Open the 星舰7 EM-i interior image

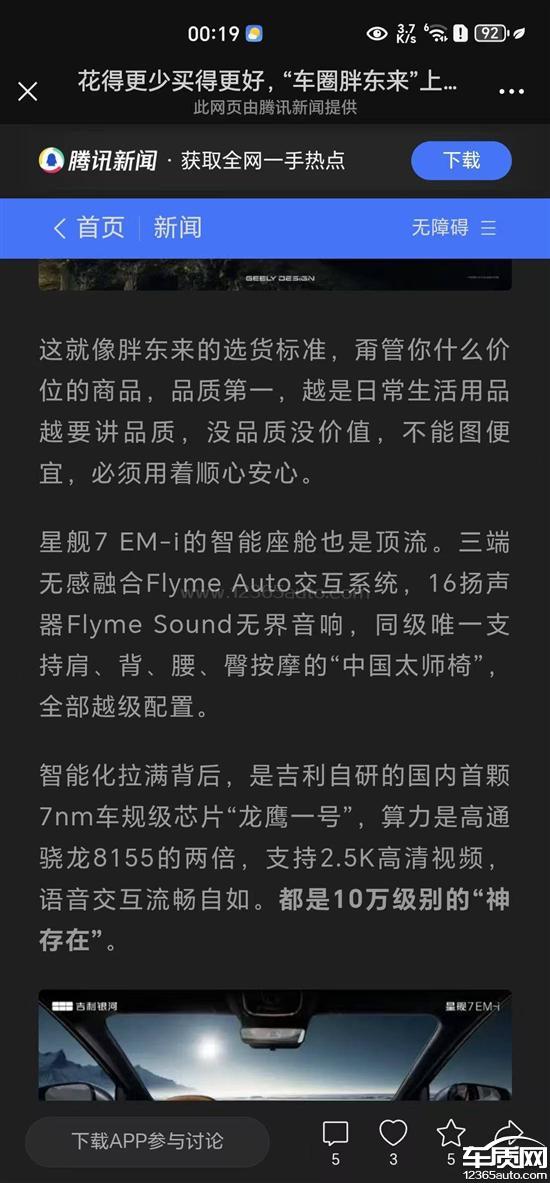click(275, 1044)
